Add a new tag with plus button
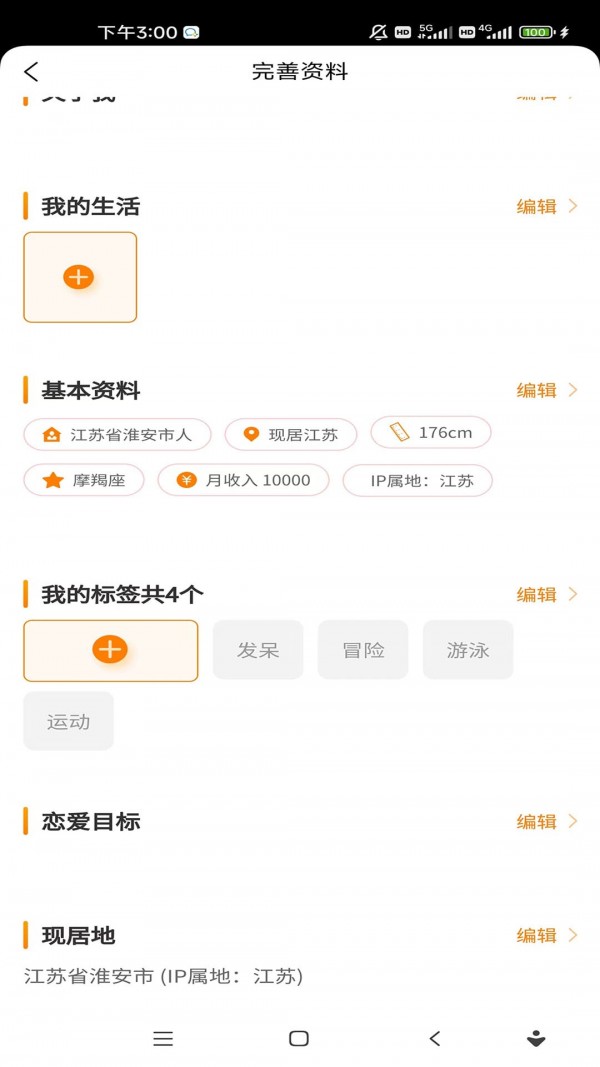 [110, 651]
